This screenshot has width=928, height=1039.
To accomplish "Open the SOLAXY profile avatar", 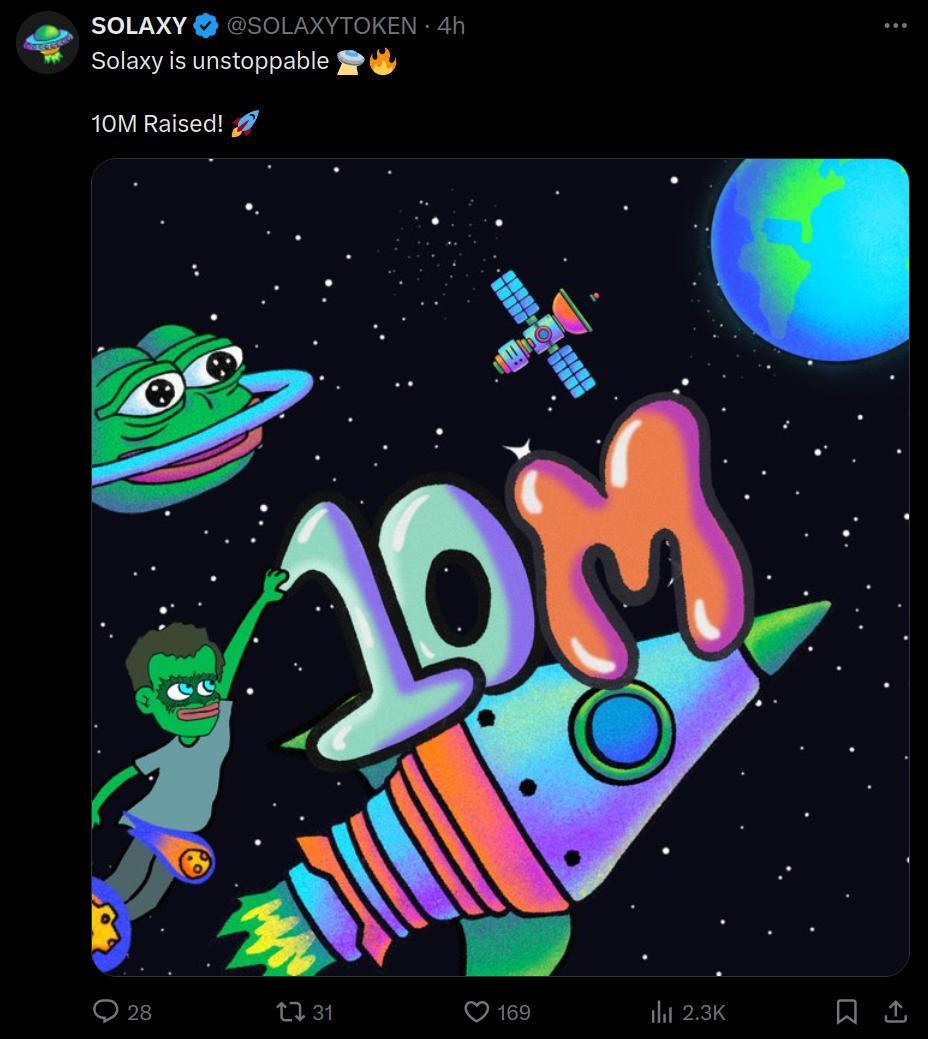I will click(48, 43).
